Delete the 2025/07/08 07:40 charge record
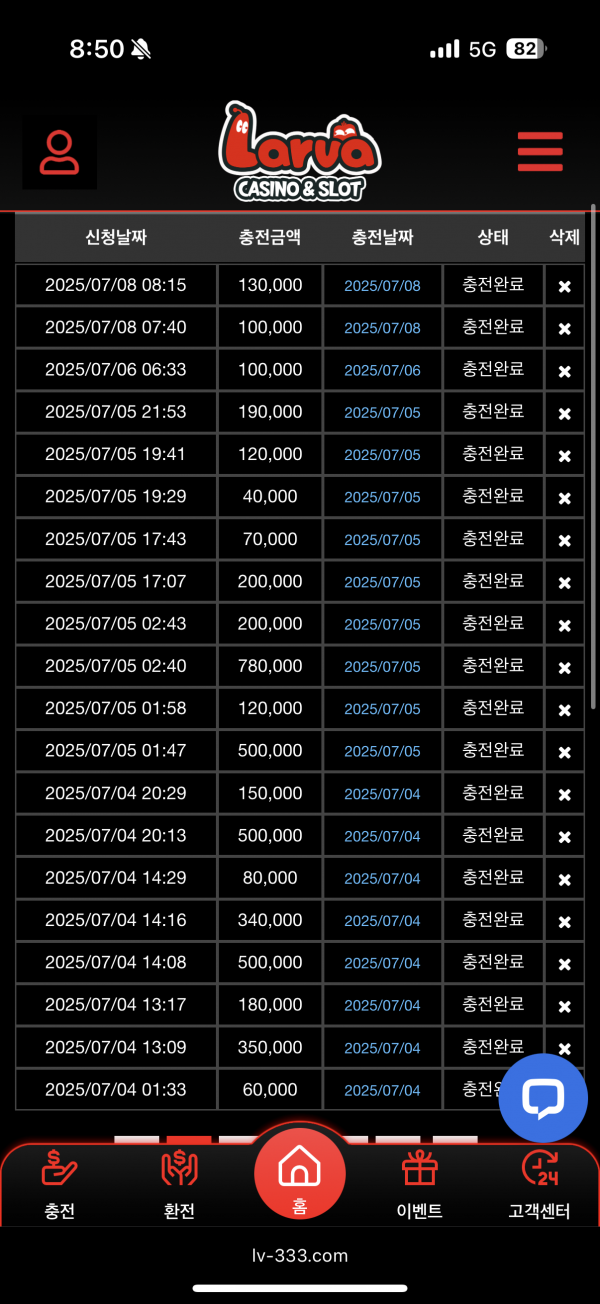The width and height of the screenshot is (600, 1304). [x=564, y=328]
